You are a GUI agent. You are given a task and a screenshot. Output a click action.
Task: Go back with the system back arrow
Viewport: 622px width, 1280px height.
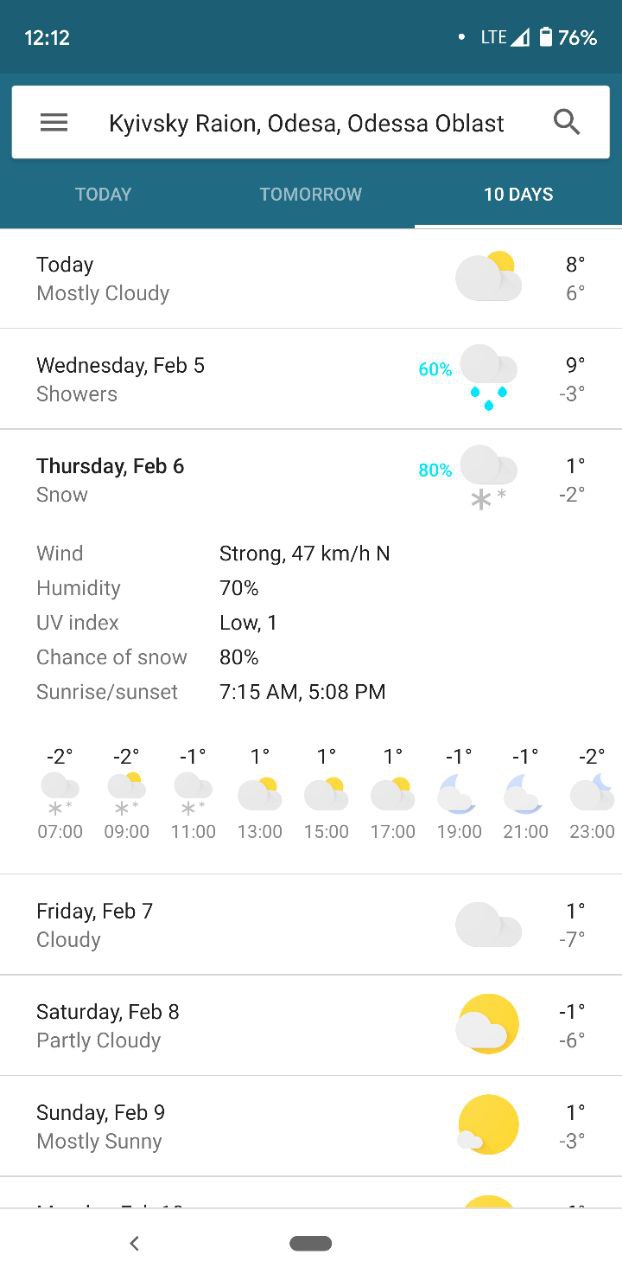coord(134,1243)
